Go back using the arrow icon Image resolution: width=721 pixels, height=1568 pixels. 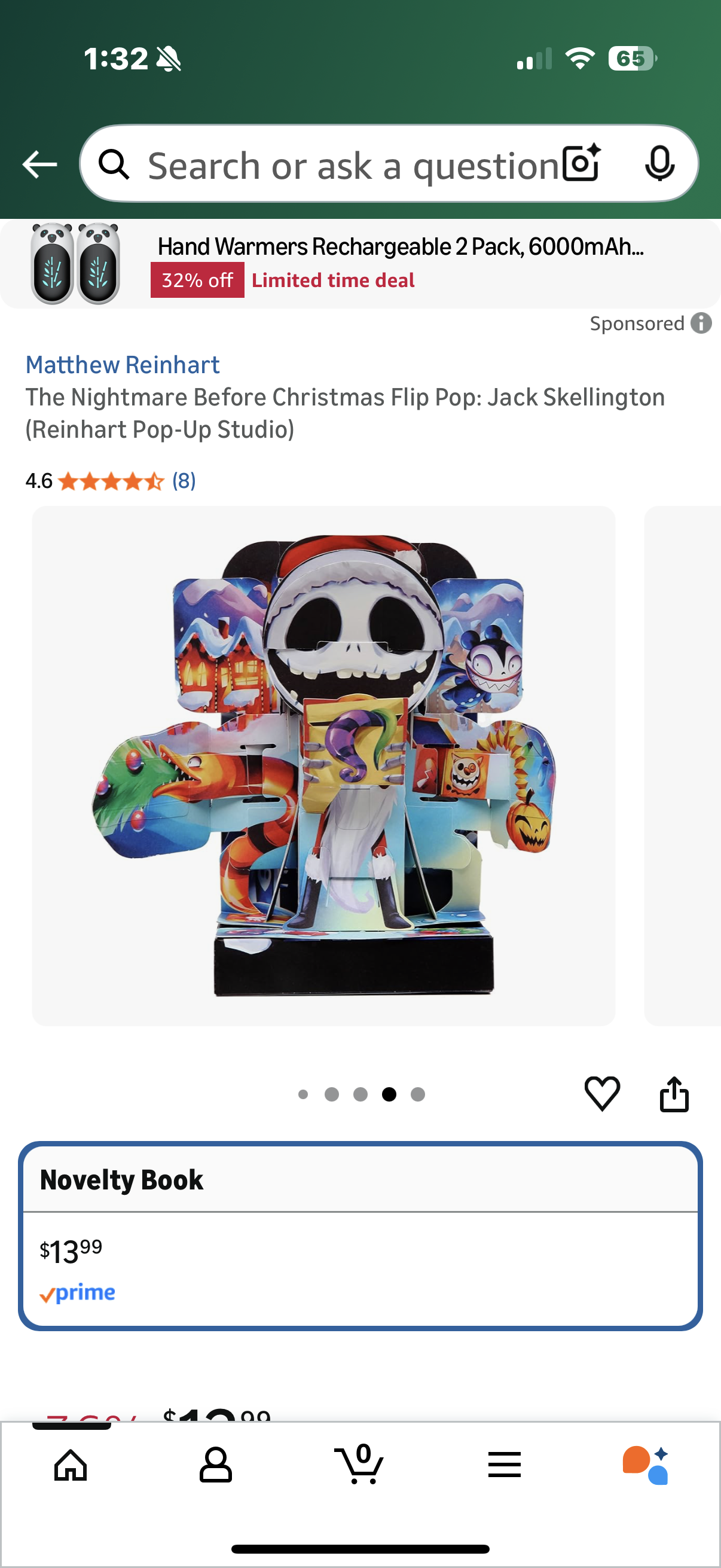tap(40, 164)
